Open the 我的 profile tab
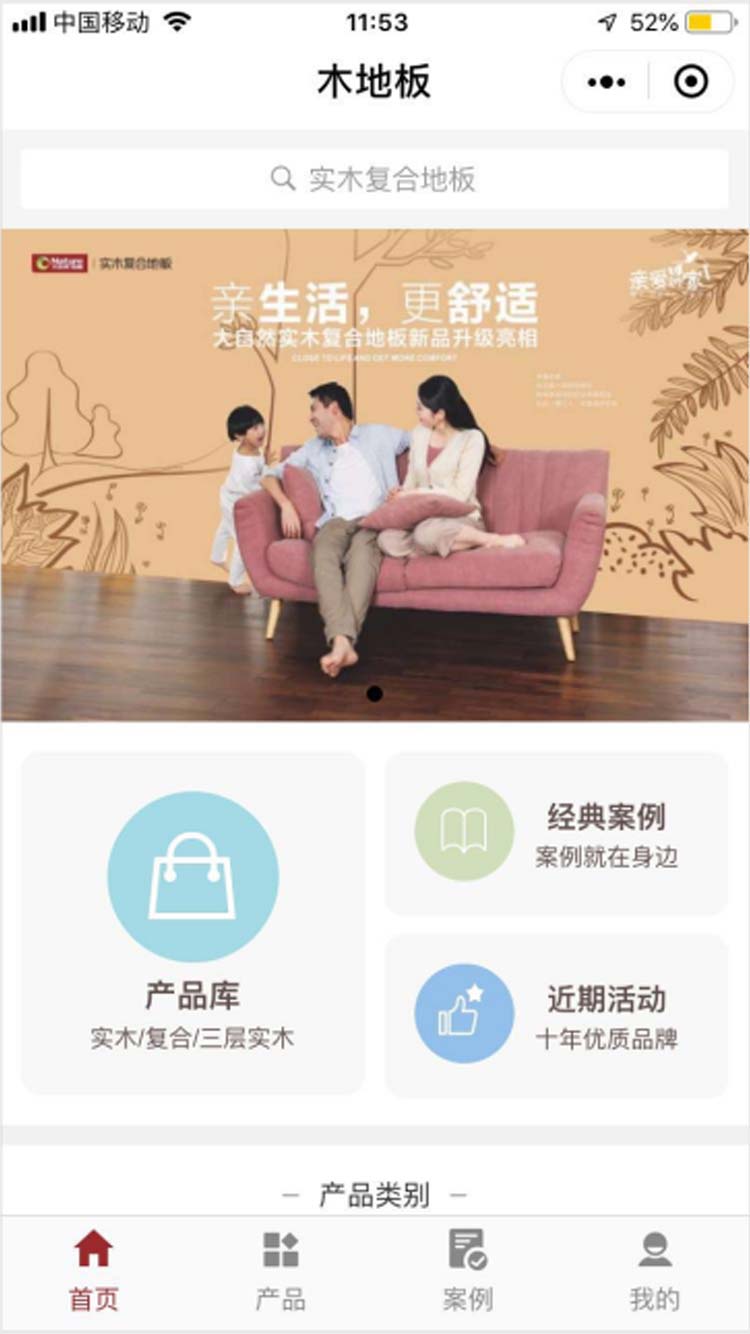The width and height of the screenshot is (750, 1334). point(655,1272)
